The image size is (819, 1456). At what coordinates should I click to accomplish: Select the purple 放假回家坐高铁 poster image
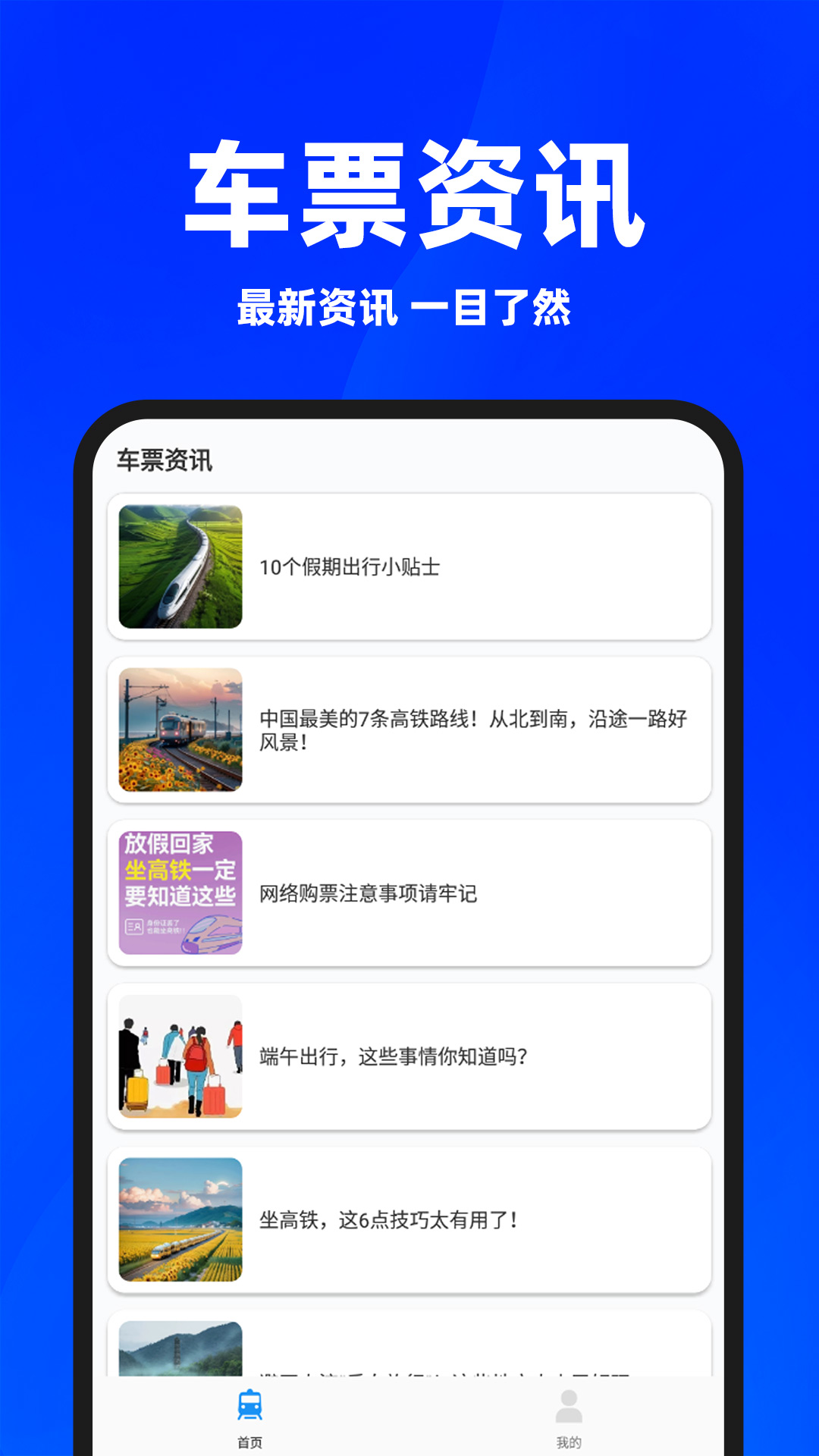179,892
